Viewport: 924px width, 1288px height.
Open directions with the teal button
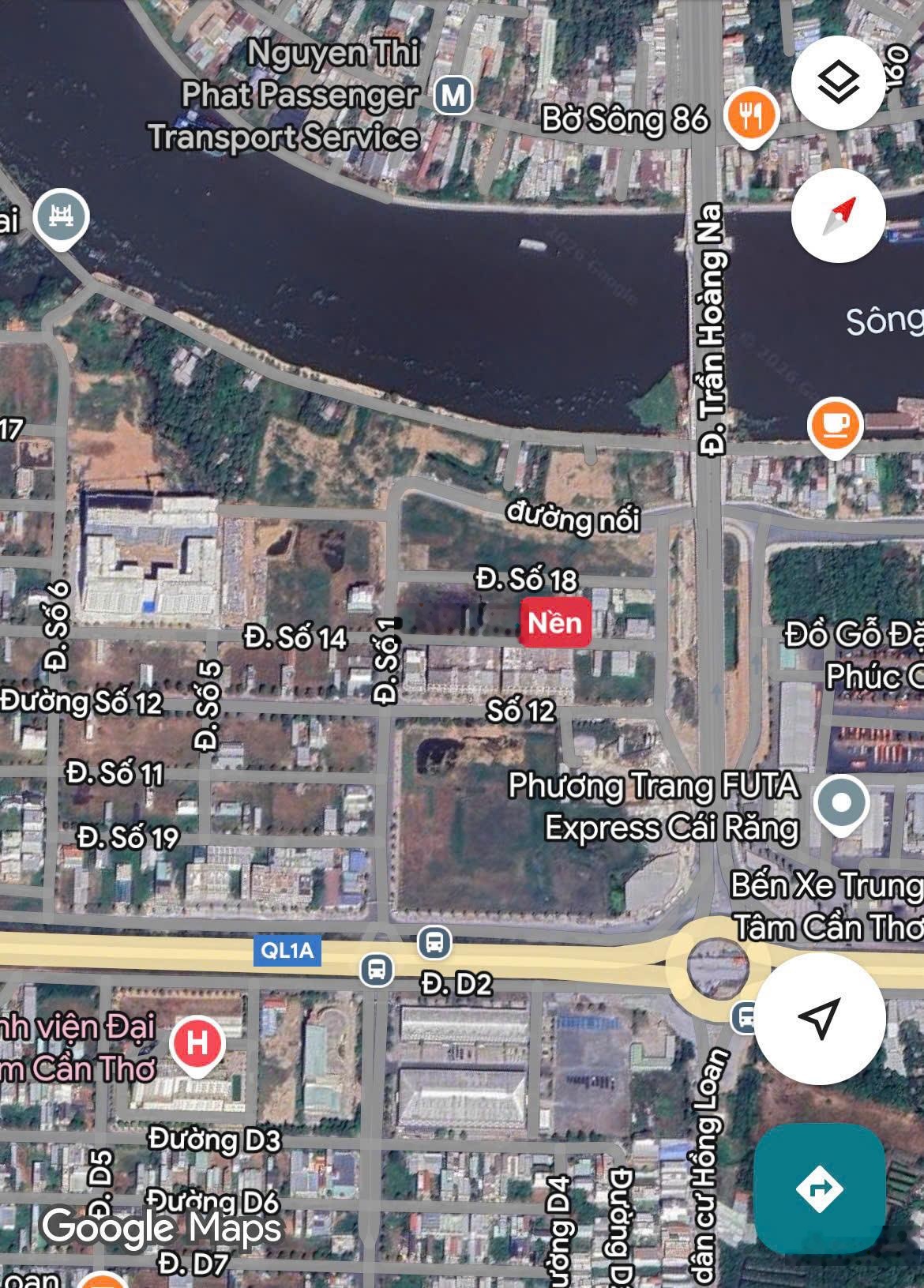(819, 1188)
